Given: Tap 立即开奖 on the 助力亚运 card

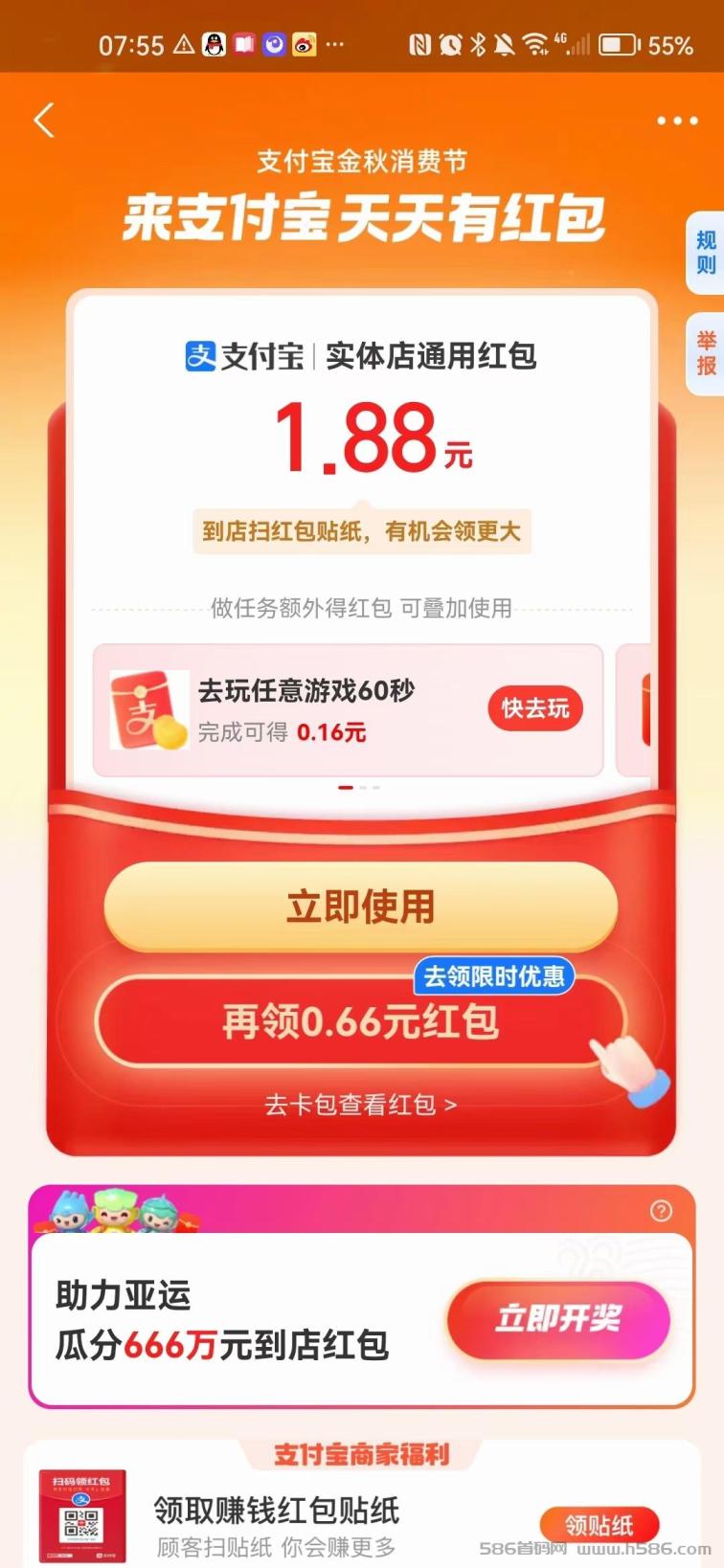Looking at the screenshot, I should [557, 1319].
